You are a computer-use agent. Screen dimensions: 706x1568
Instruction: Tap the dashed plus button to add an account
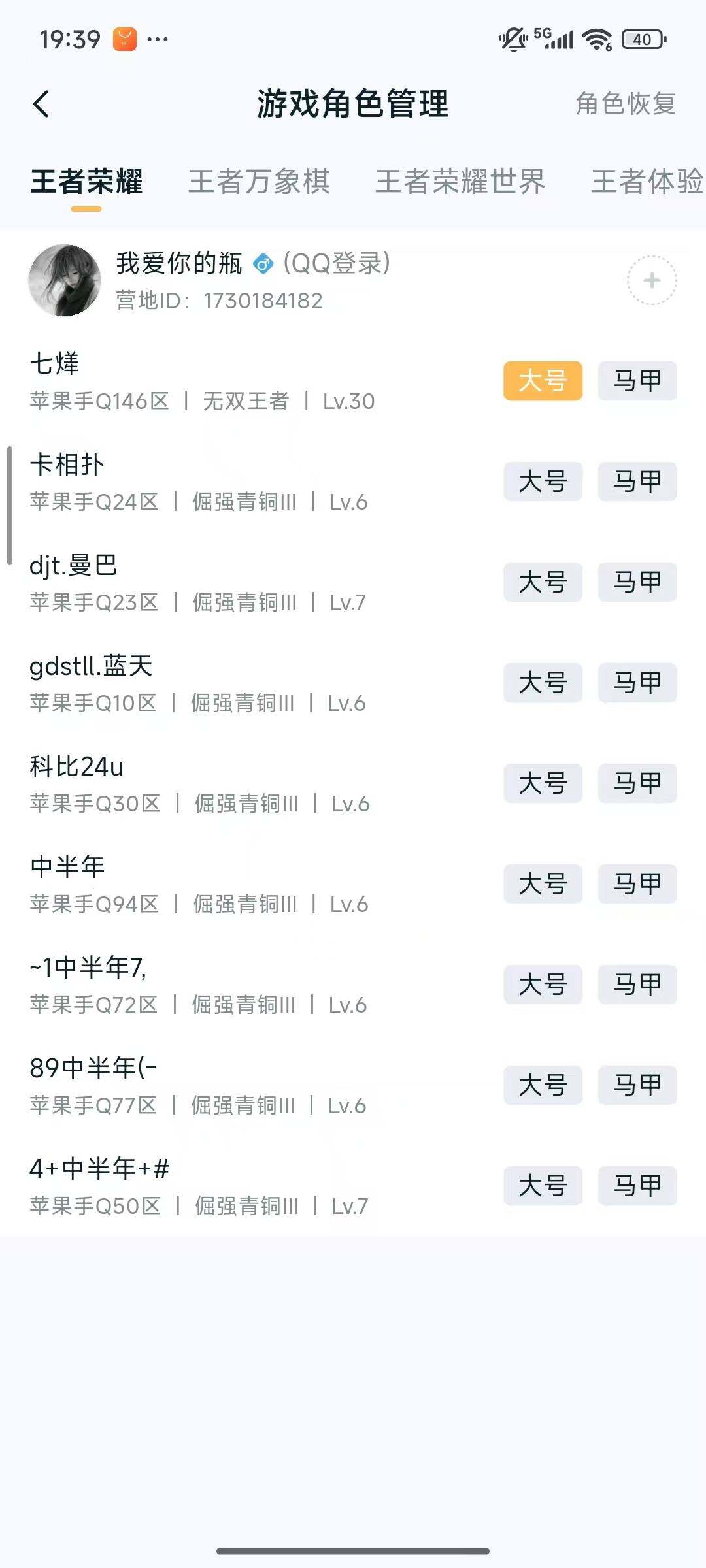tap(650, 282)
